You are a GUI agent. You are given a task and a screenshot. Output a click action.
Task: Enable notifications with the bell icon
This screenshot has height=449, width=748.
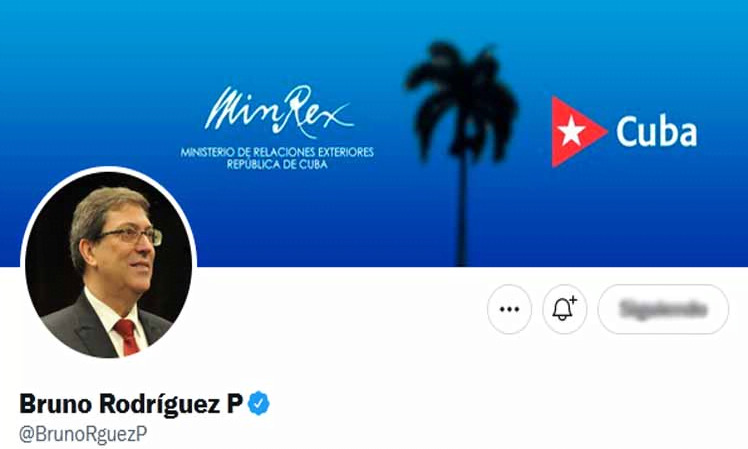pyautogui.click(x=564, y=309)
